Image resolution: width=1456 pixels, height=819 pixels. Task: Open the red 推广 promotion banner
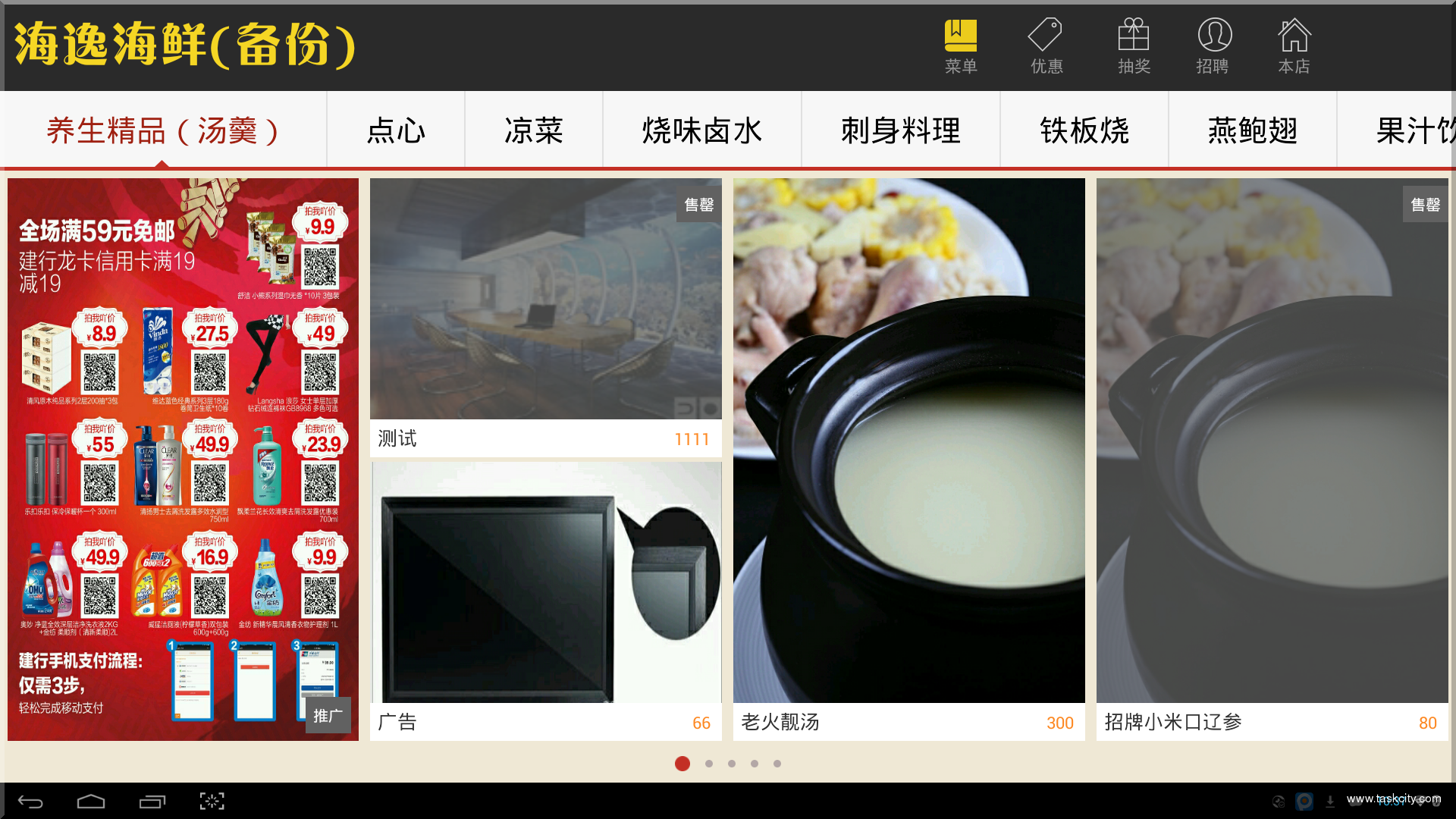coord(183,459)
